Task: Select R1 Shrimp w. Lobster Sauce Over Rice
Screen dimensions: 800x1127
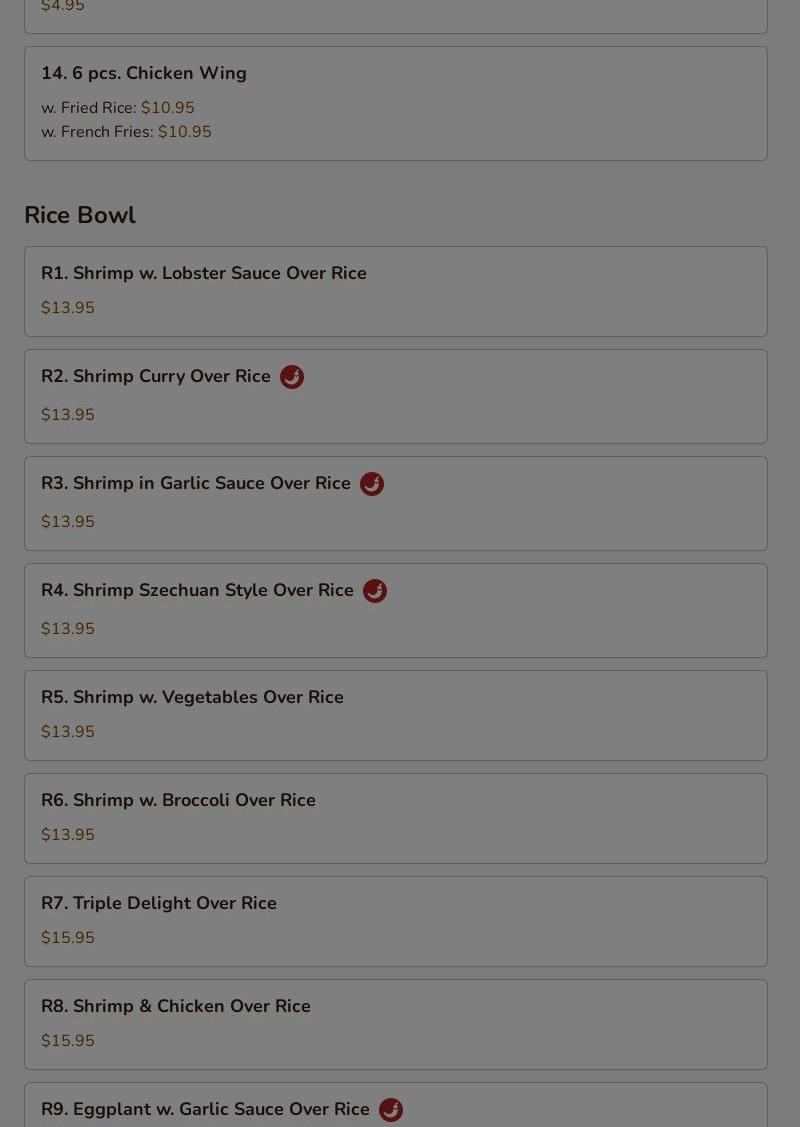Action: point(395,291)
